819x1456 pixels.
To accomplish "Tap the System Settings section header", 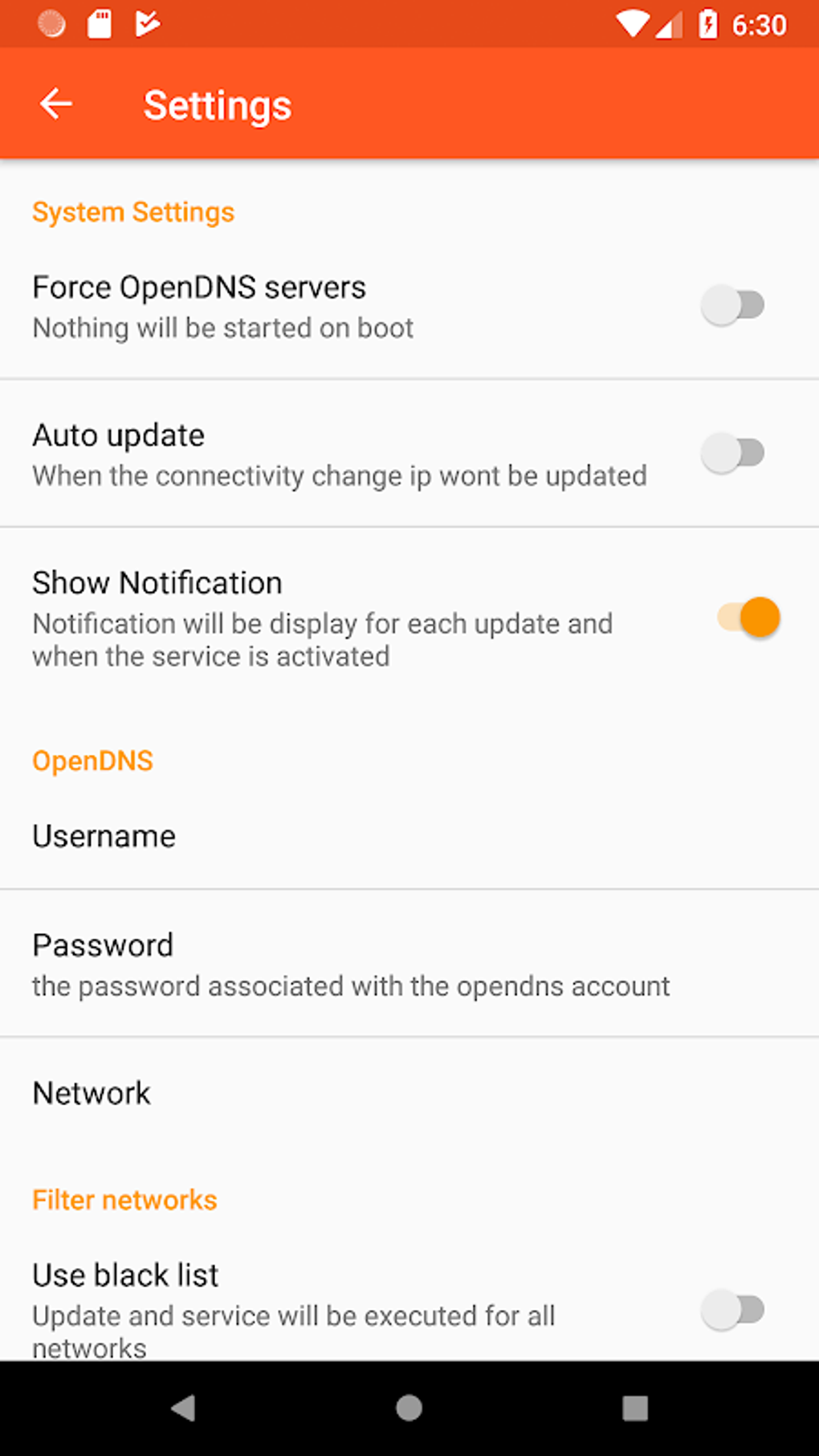I will click(x=133, y=211).
